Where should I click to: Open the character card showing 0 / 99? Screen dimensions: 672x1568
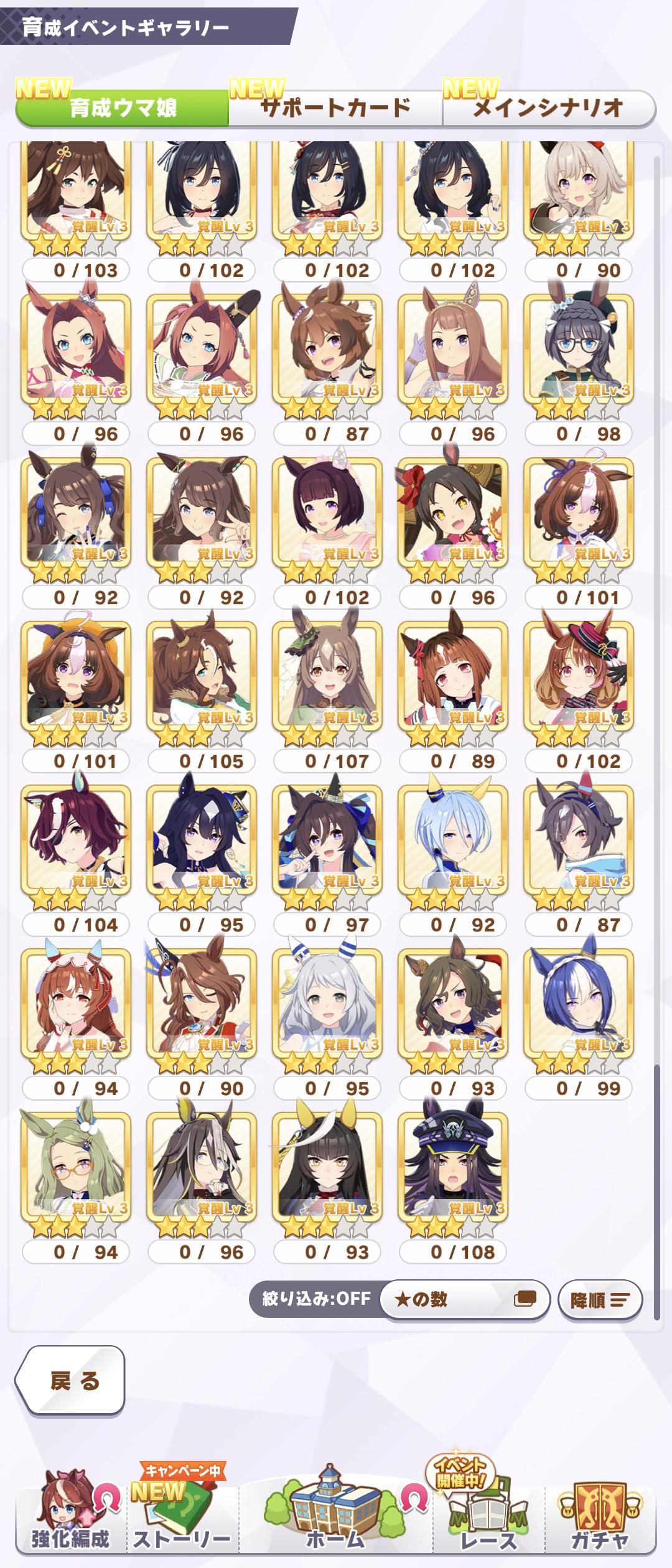tap(579, 1005)
